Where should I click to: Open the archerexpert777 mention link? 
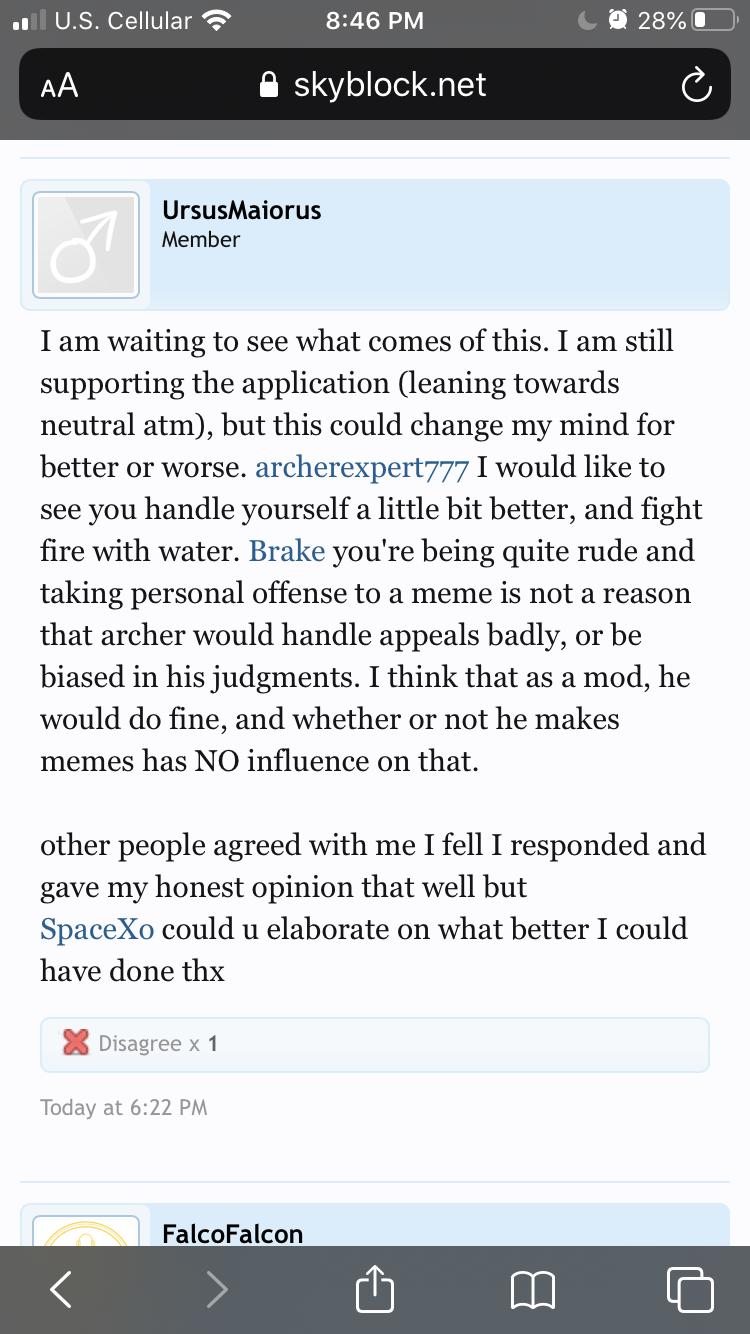(362, 468)
